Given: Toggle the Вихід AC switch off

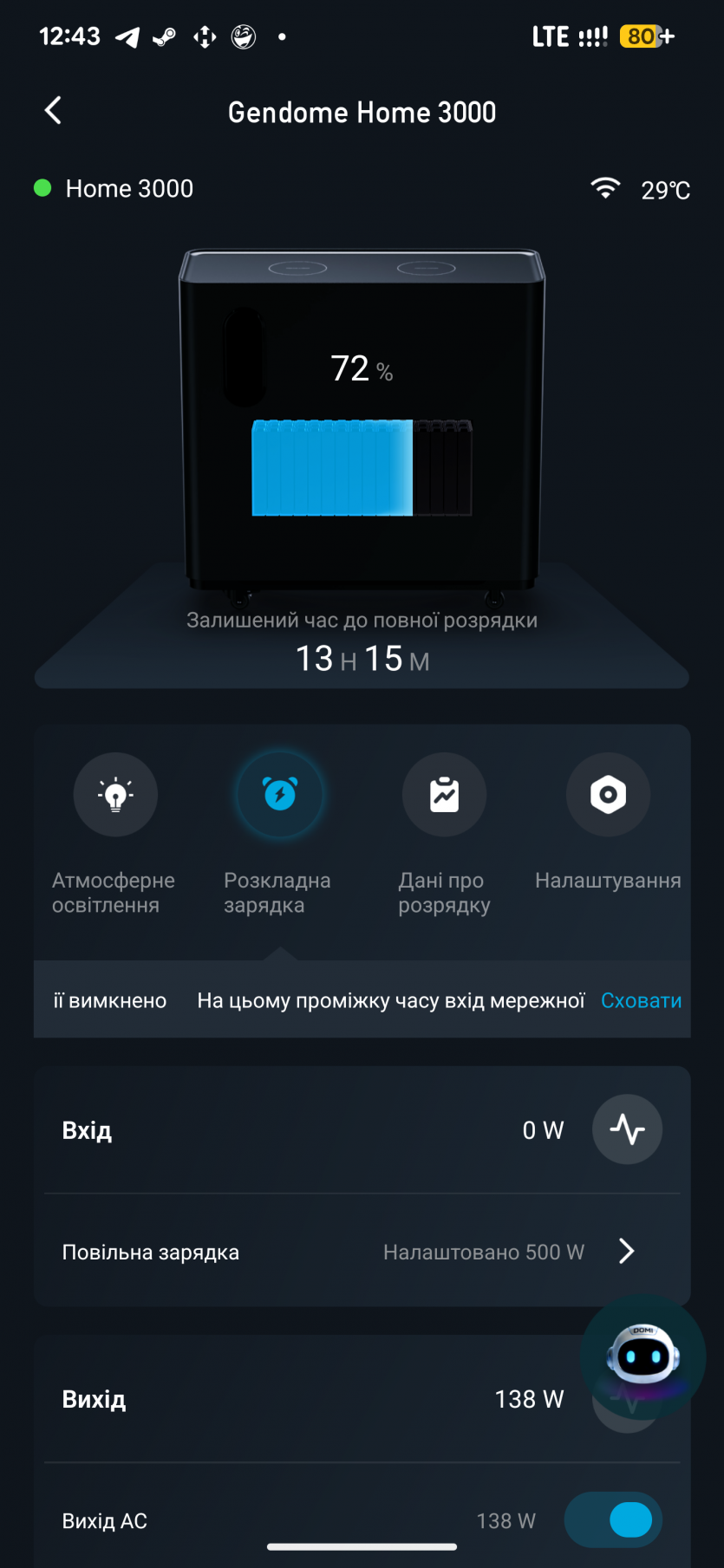Looking at the screenshot, I should (x=614, y=1519).
